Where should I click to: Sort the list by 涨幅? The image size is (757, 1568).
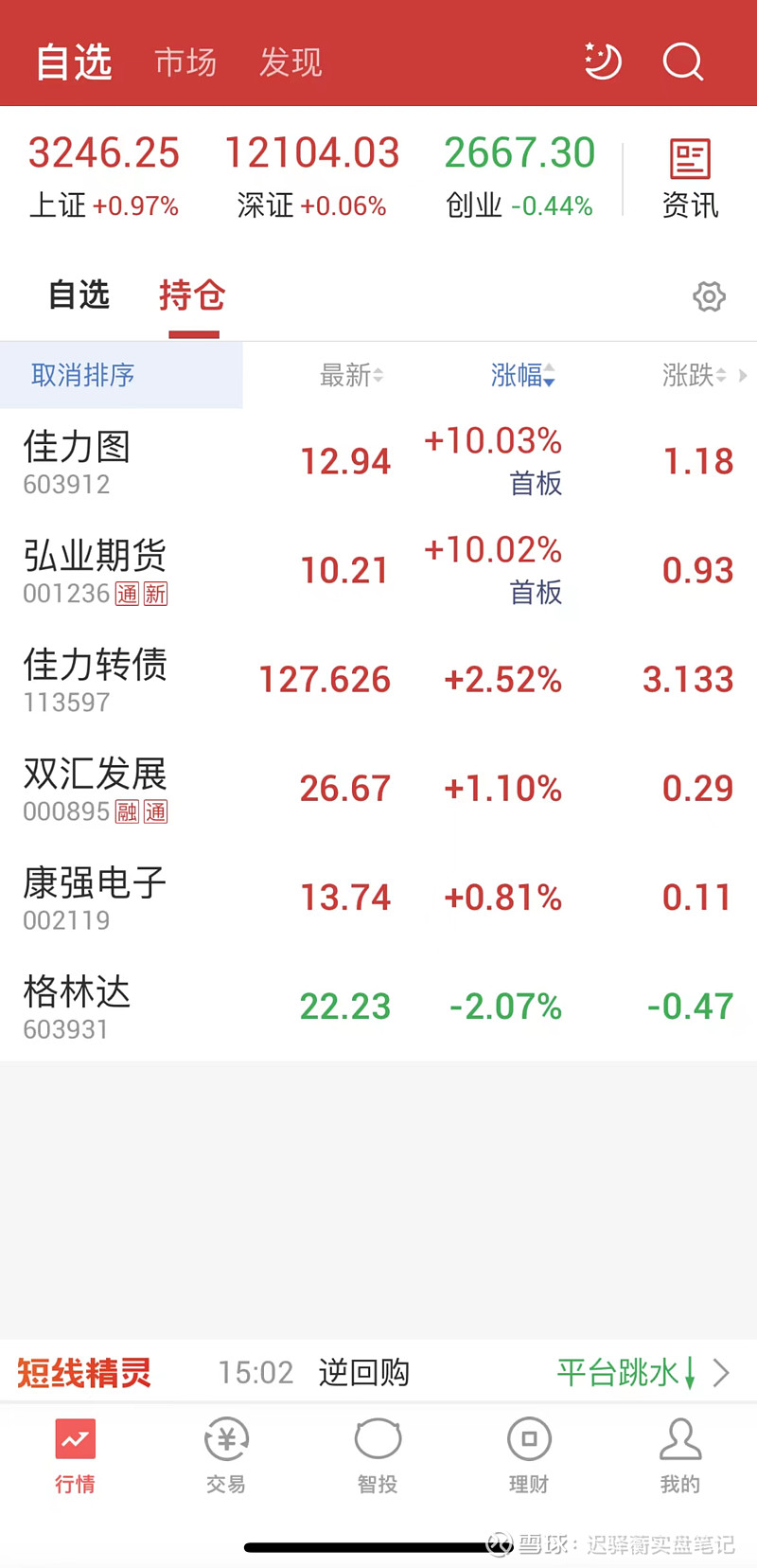pos(522,375)
